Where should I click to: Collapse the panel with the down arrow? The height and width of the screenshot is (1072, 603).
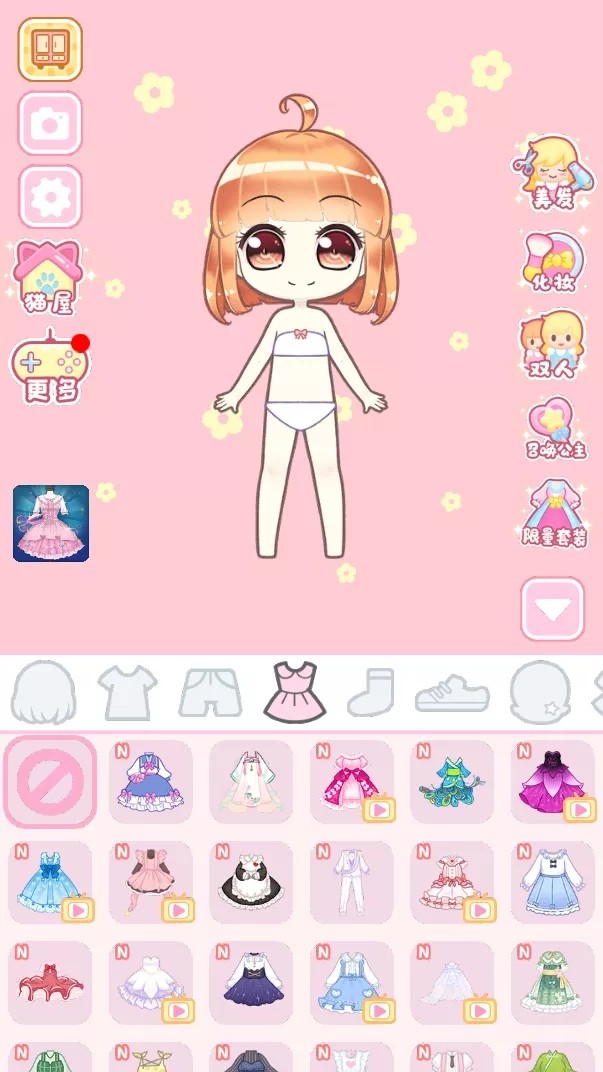(552, 609)
